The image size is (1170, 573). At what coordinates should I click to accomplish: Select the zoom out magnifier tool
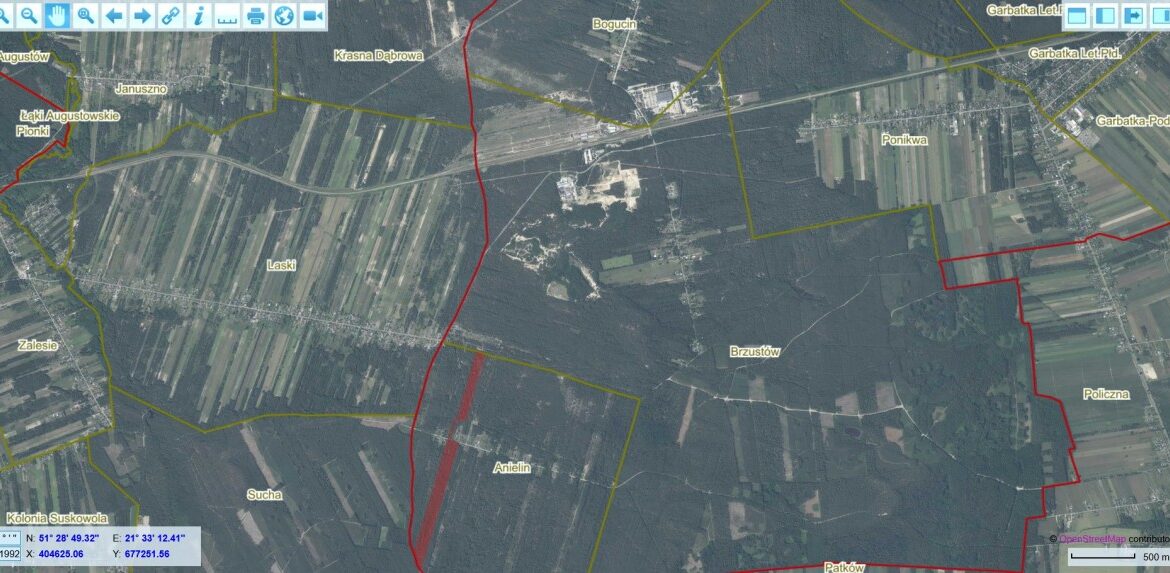tap(29, 15)
